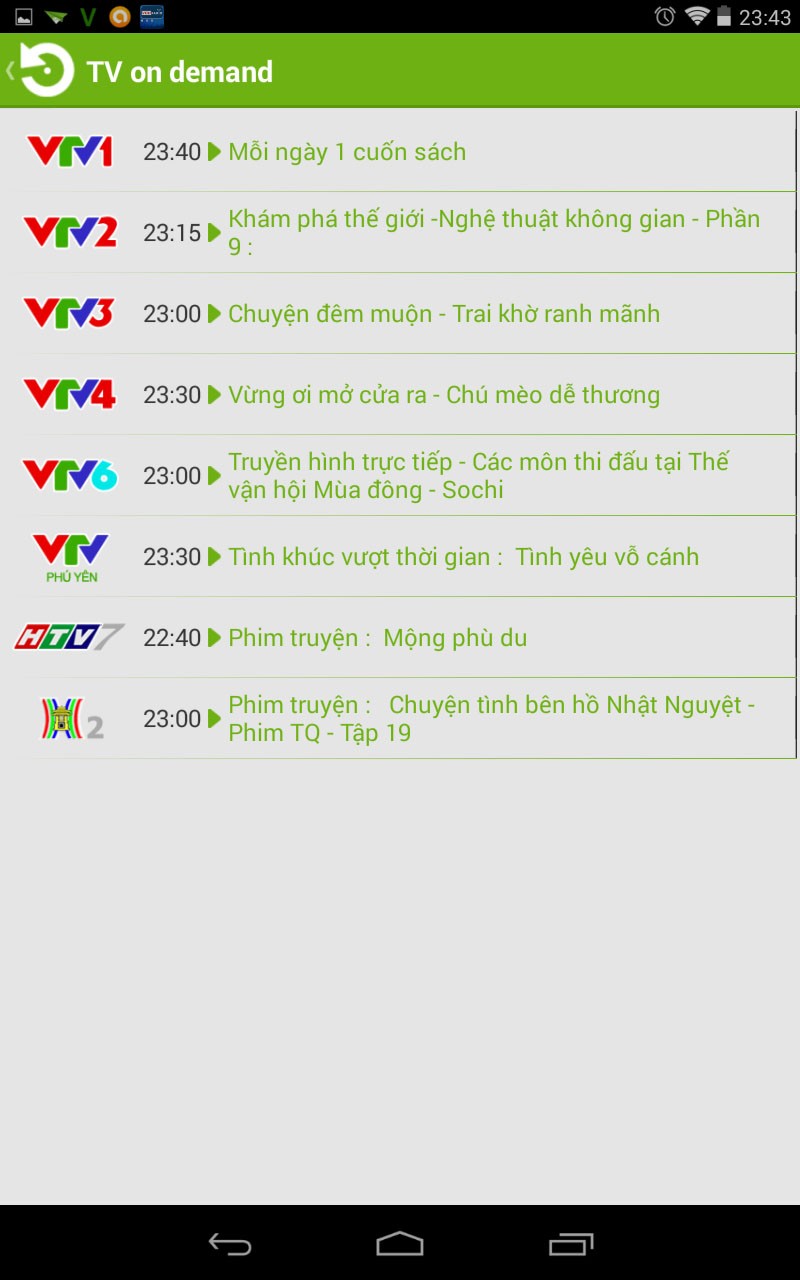Open VTV Phú Yên Tình khúc vượt thời gian

[x=398, y=556]
